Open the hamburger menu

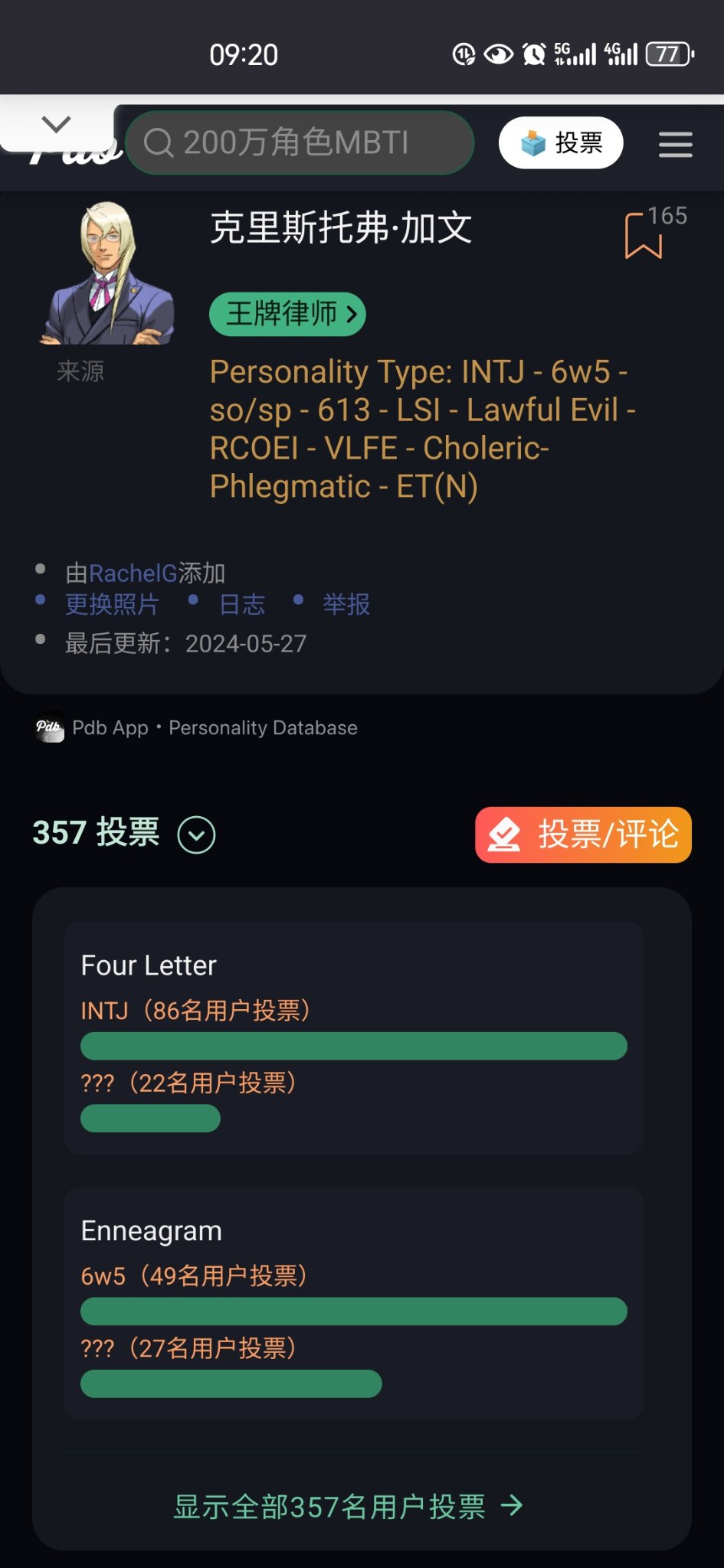tap(675, 144)
